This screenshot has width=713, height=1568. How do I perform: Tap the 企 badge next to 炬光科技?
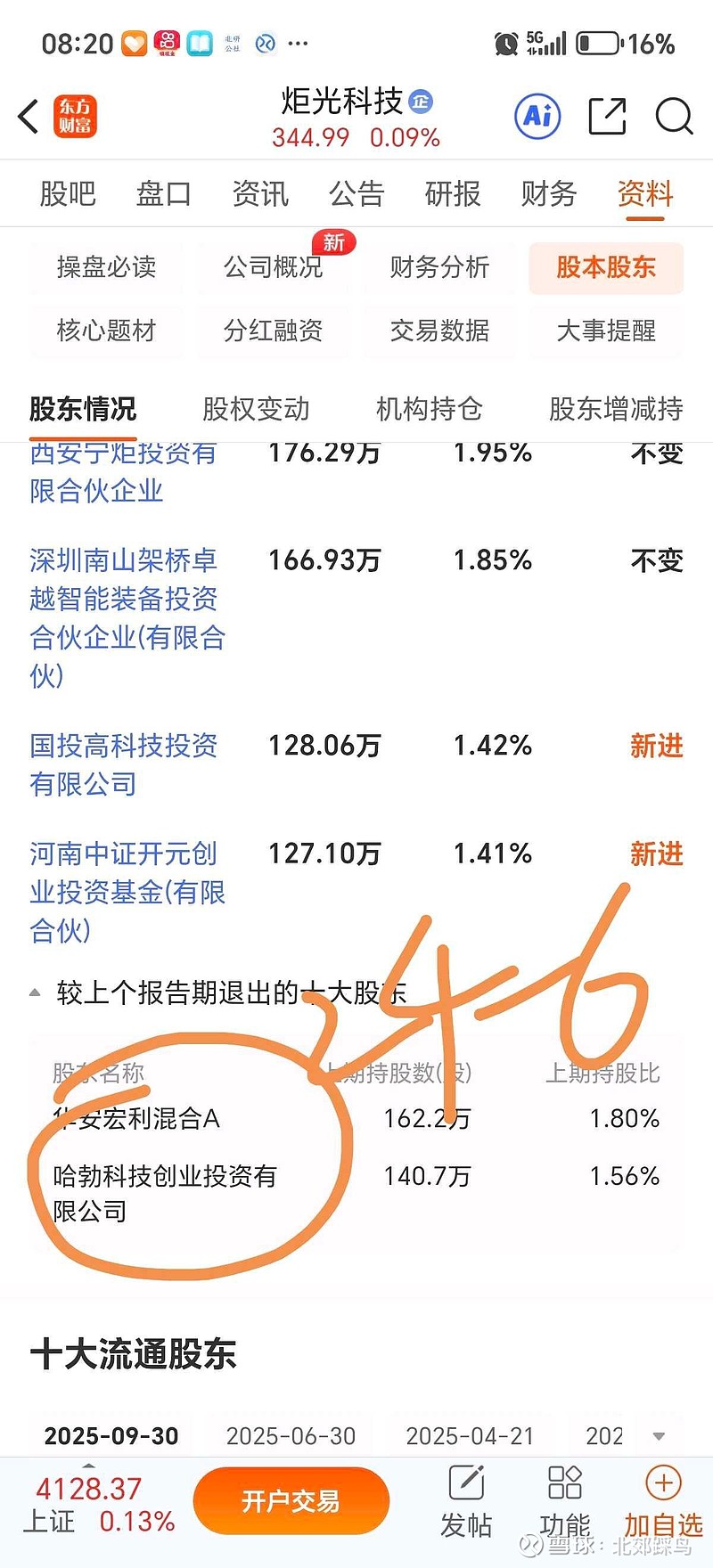coord(419,101)
